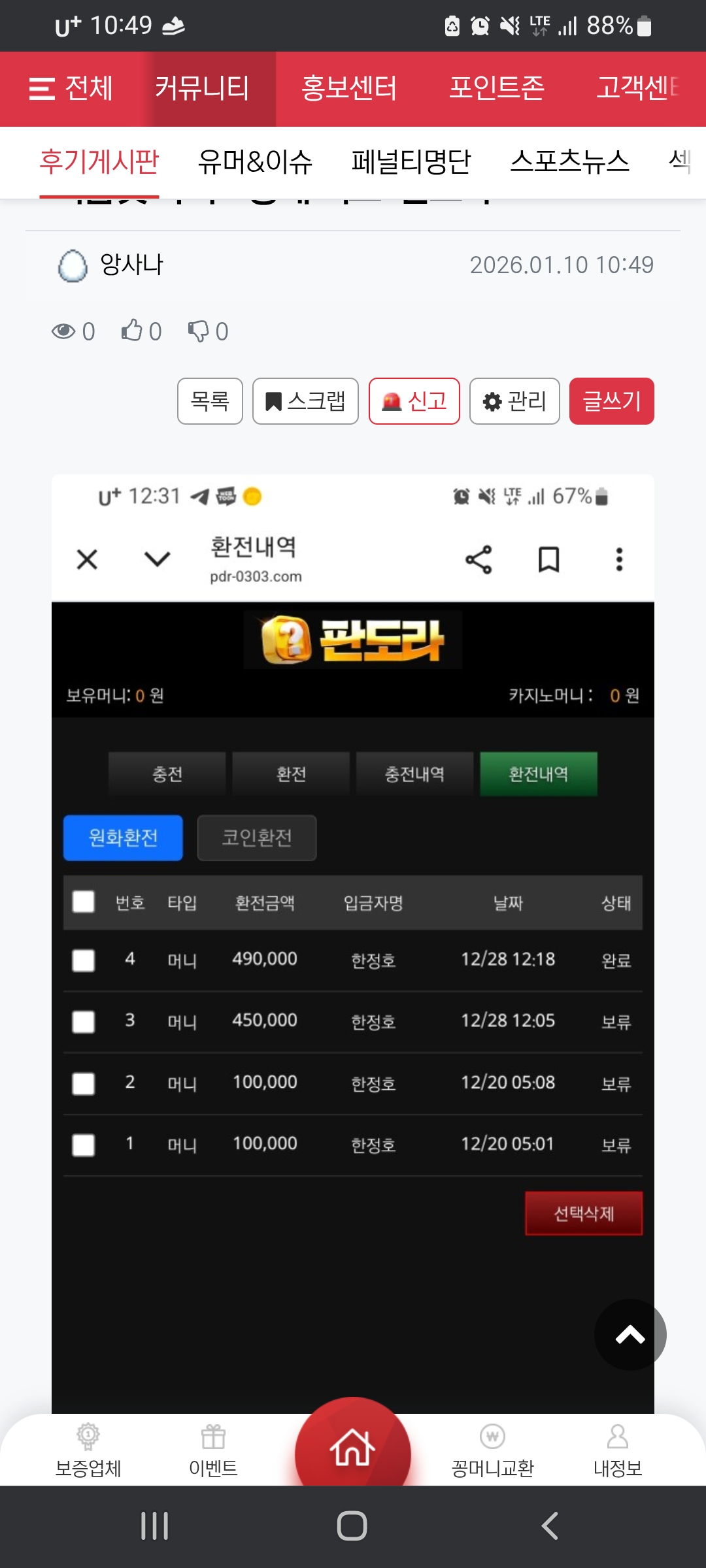
Task: Tap the red home icon in bottom navigation
Action: (x=353, y=1448)
